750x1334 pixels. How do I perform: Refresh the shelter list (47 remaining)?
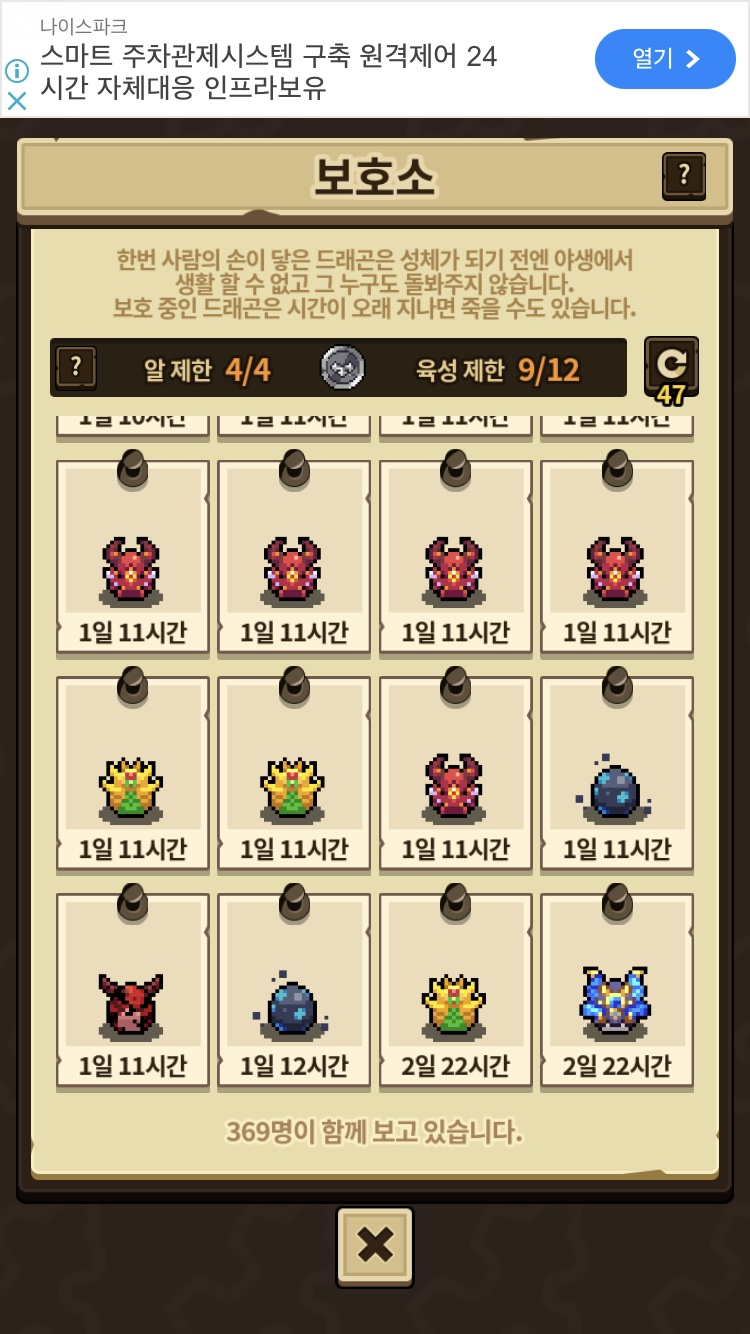click(x=670, y=366)
